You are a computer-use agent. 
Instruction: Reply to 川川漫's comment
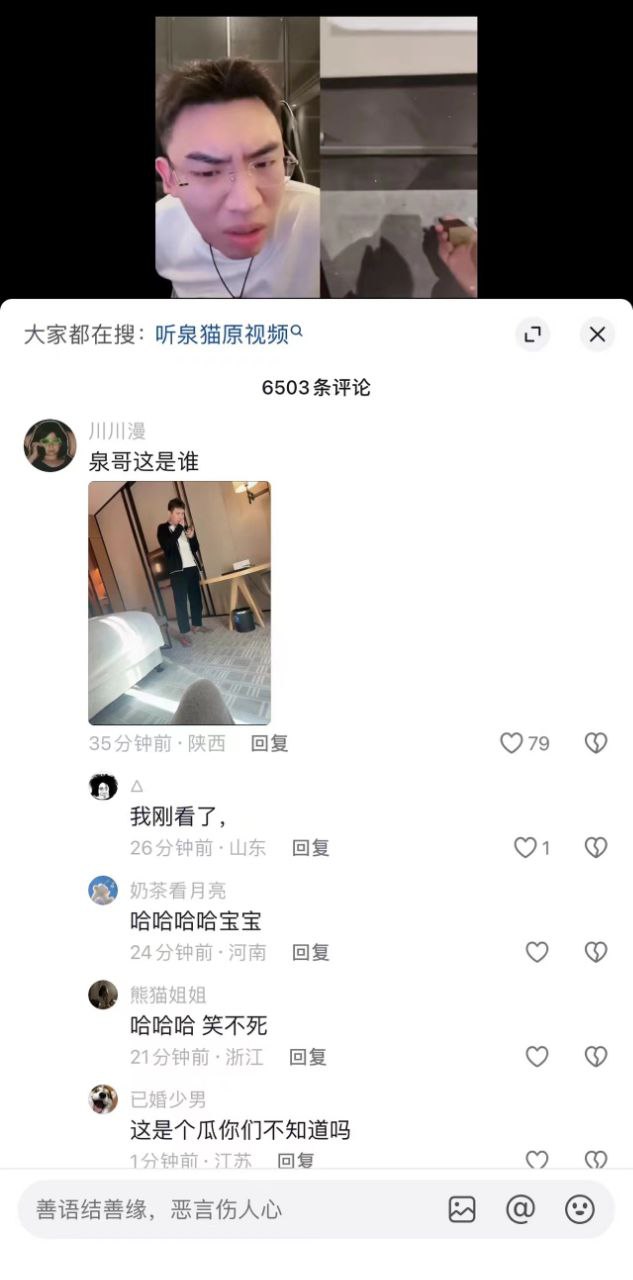coord(269,743)
